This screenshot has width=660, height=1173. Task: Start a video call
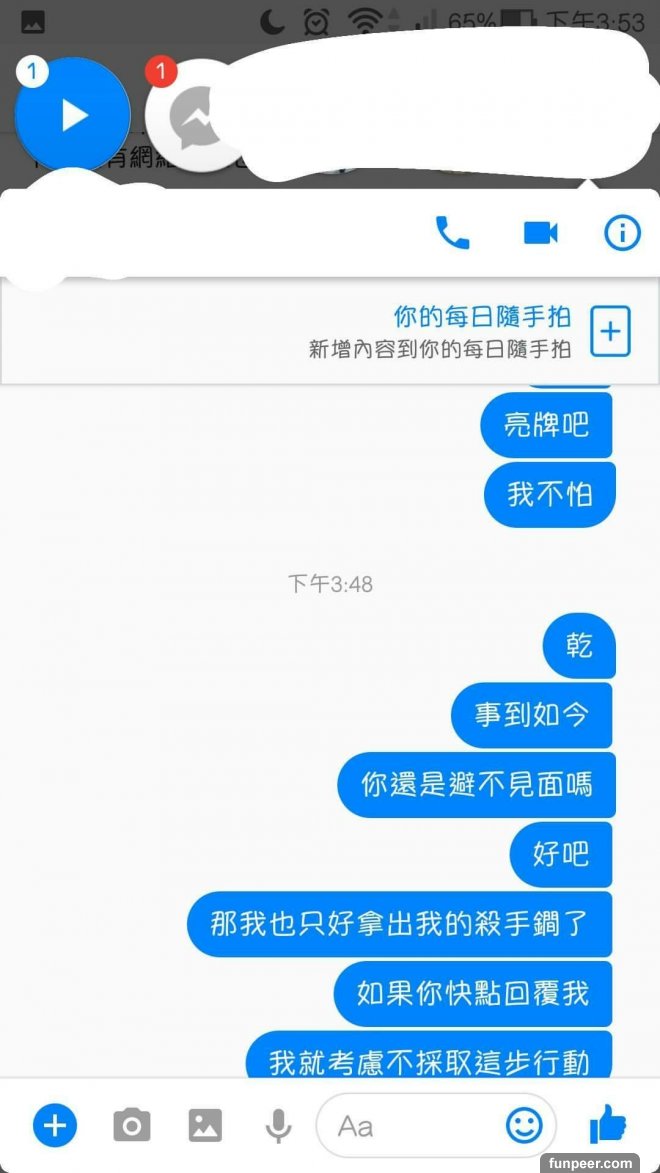click(x=540, y=233)
